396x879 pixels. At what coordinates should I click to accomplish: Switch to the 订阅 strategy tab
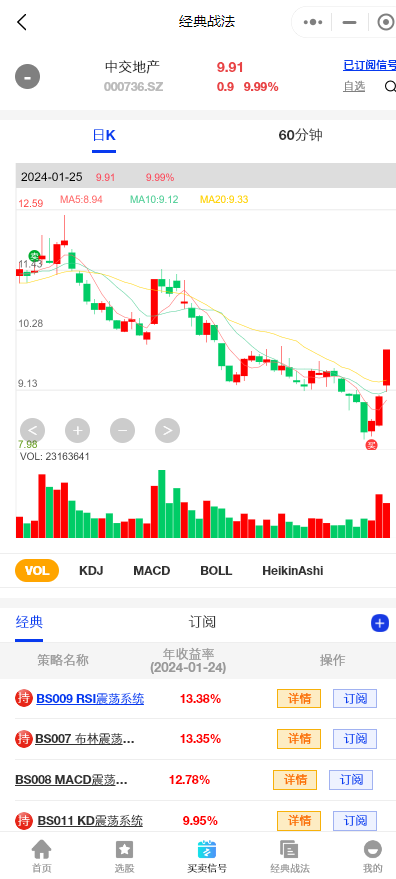click(202, 622)
